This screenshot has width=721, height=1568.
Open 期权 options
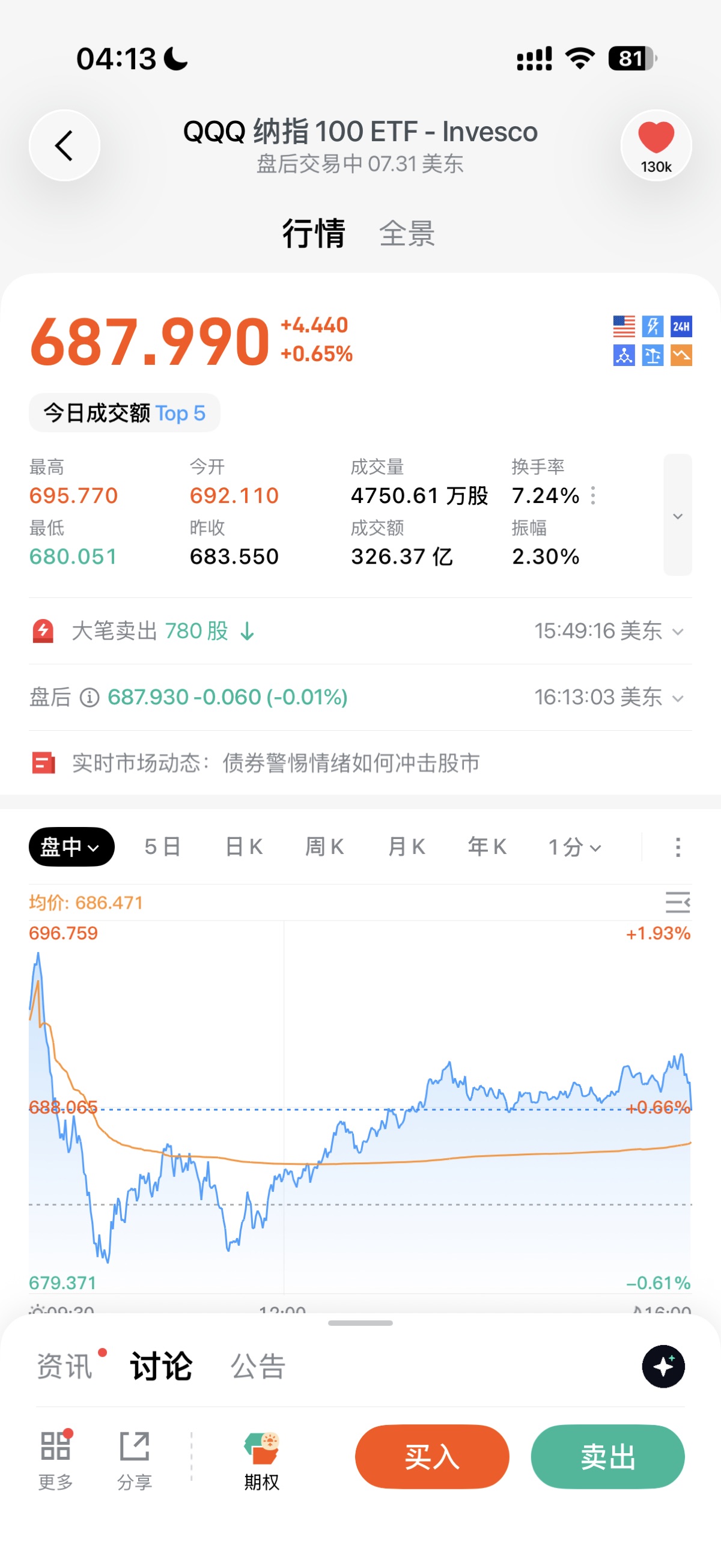(x=261, y=1461)
